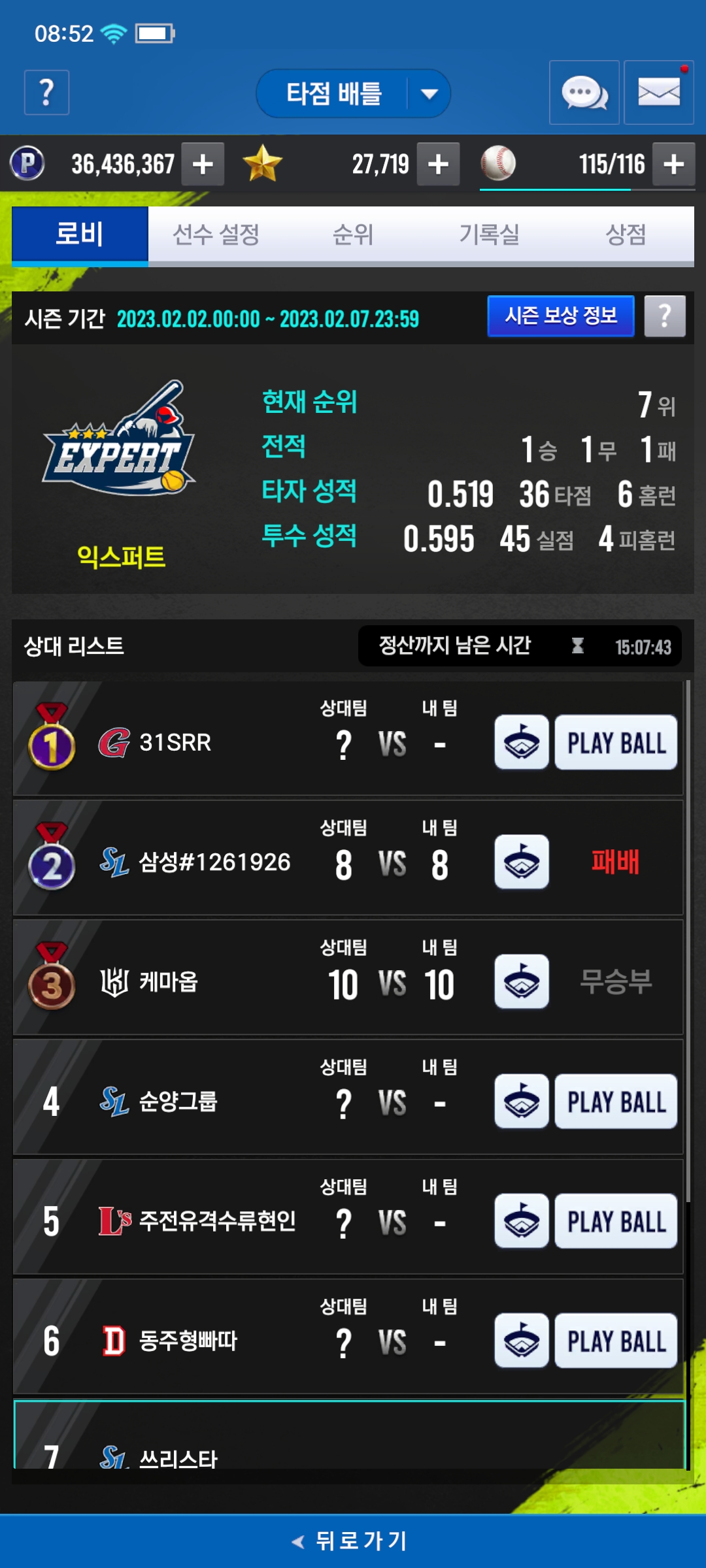Open the chat bubble icon
This screenshot has width=706, height=1568.
click(x=584, y=92)
